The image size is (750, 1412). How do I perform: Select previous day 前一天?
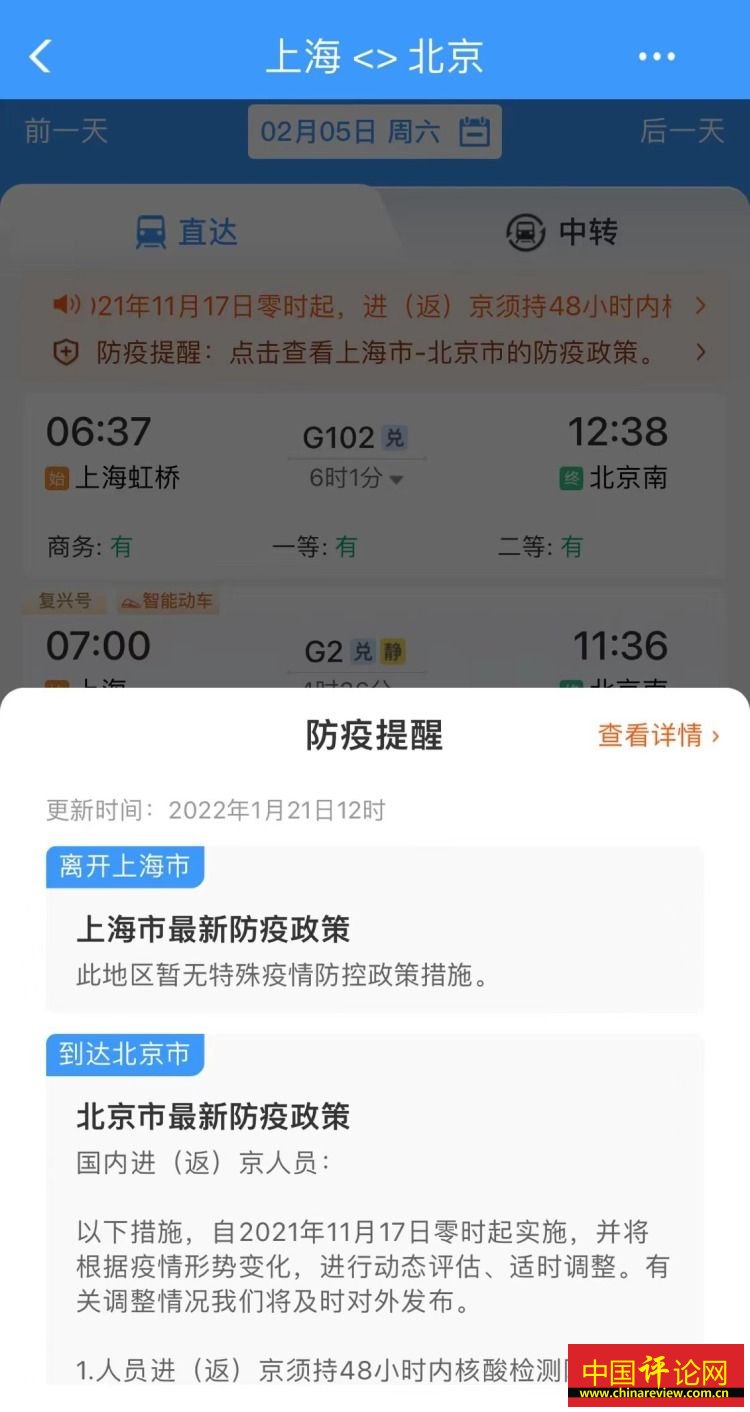[66, 131]
